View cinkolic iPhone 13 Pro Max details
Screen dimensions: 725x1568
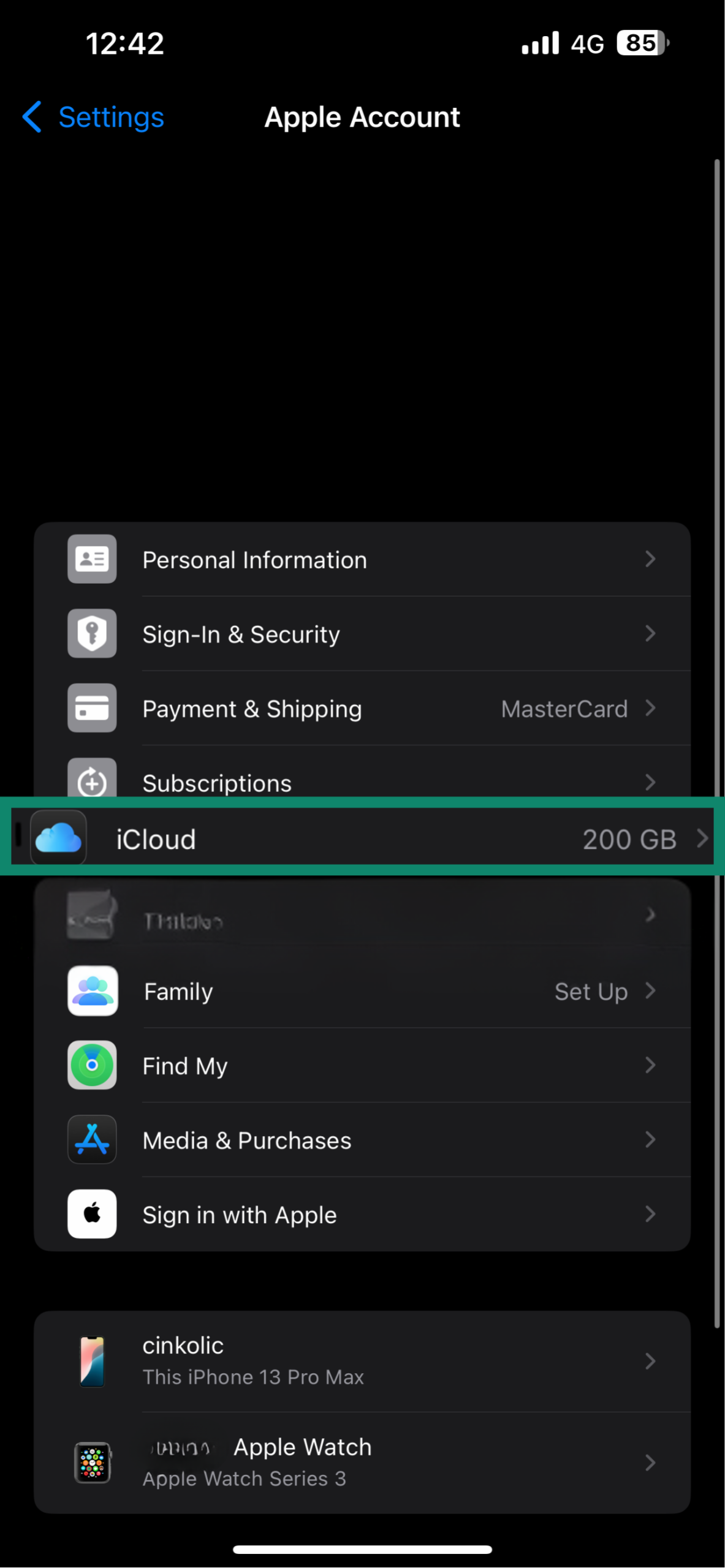tap(362, 1361)
